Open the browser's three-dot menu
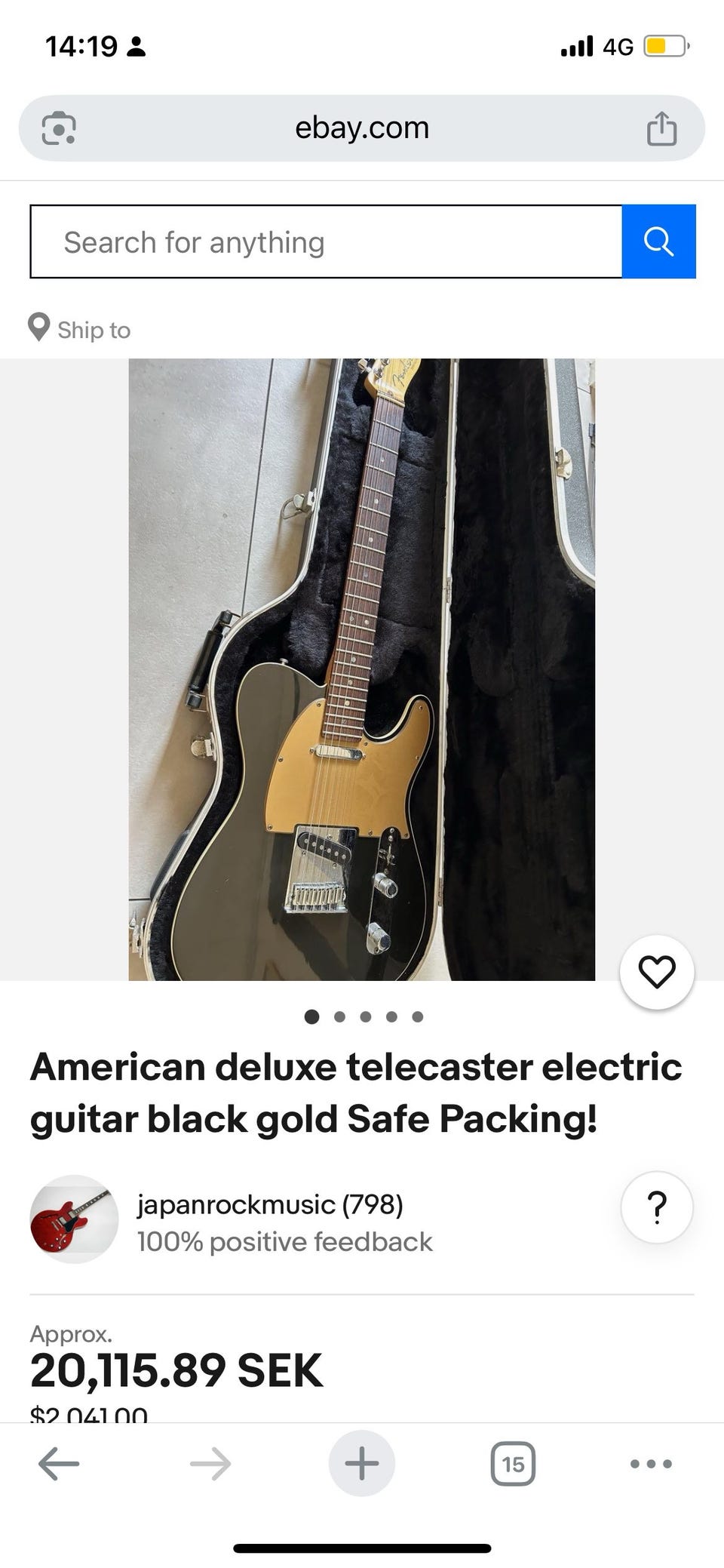Viewport: 724px width, 1568px height. pyautogui.click(x=651, y=1465)
